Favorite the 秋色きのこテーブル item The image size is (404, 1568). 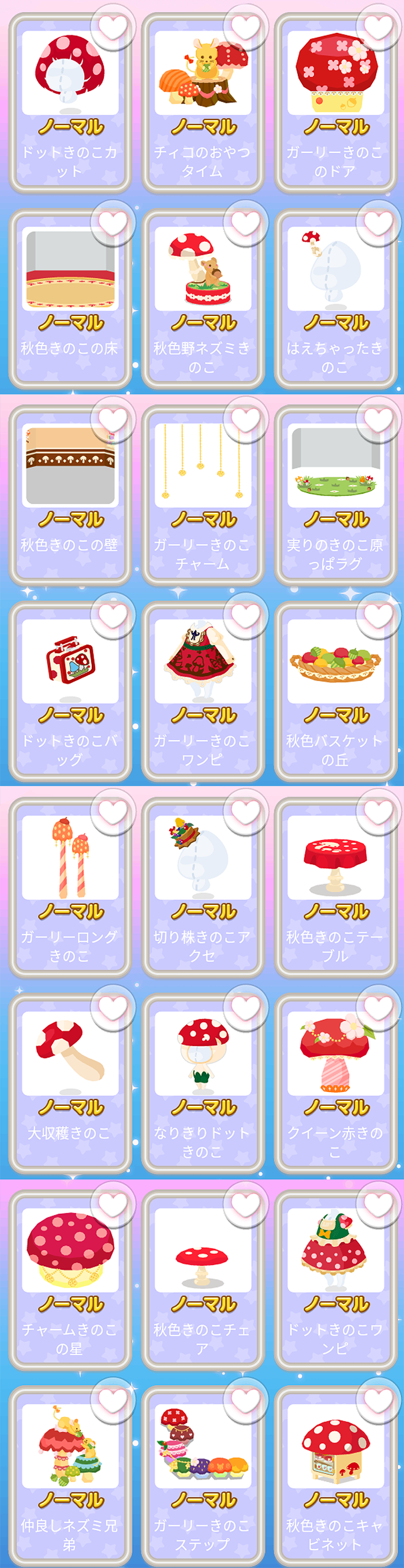coord(379,811)
